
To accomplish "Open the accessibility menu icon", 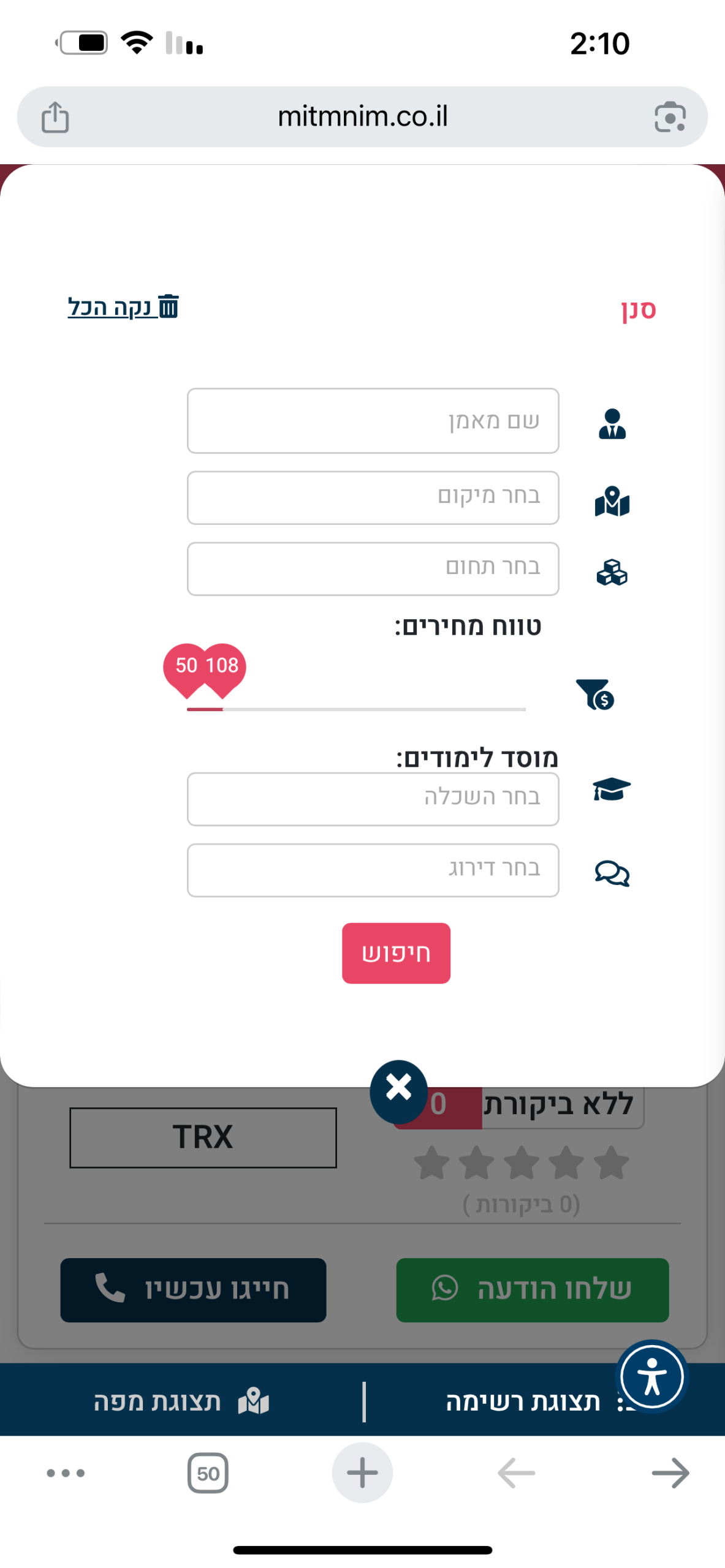I will (x=652, y=1376).
